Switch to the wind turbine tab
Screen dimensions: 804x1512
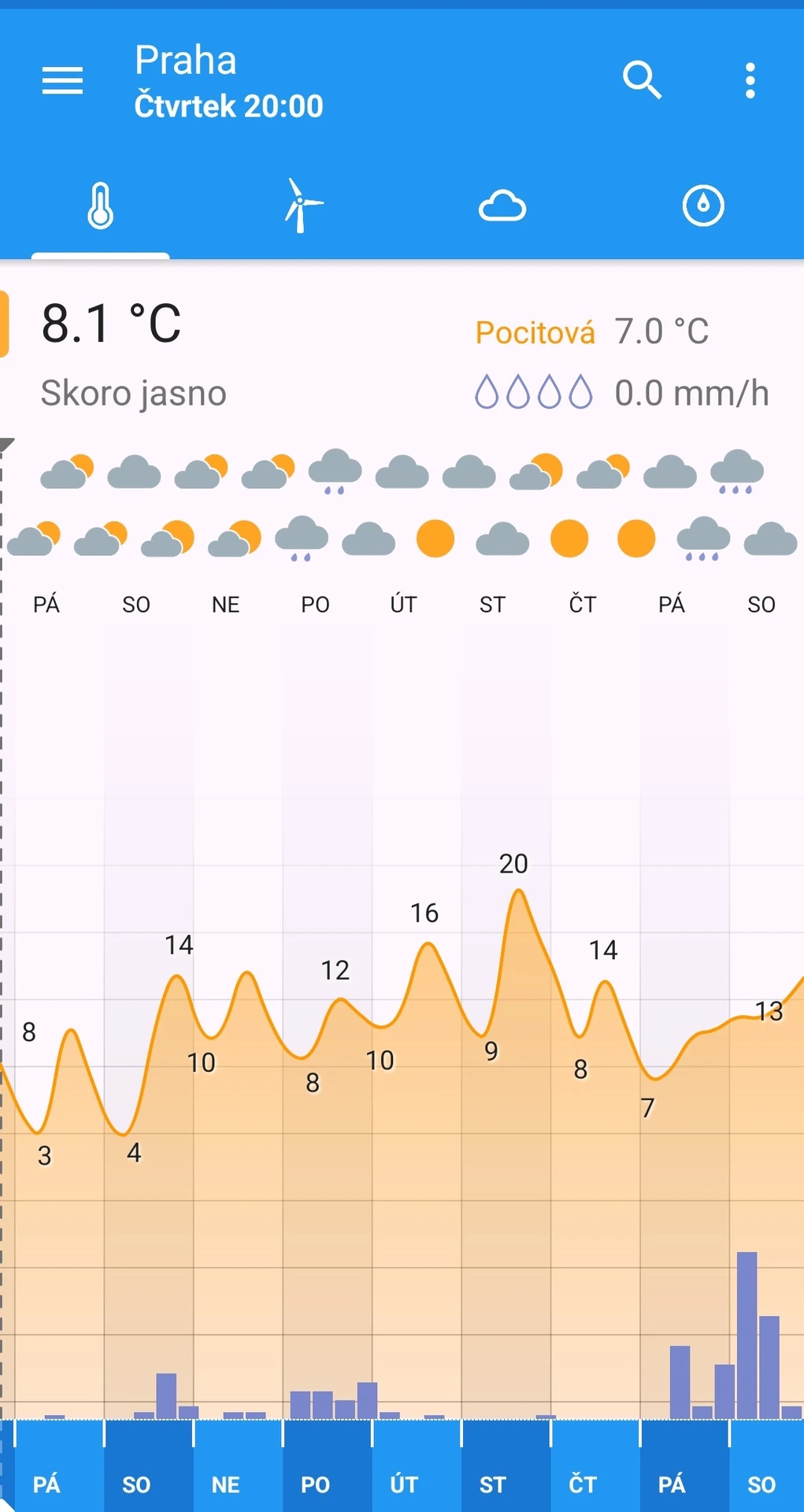pyautogui.click(x=301, y=206)
